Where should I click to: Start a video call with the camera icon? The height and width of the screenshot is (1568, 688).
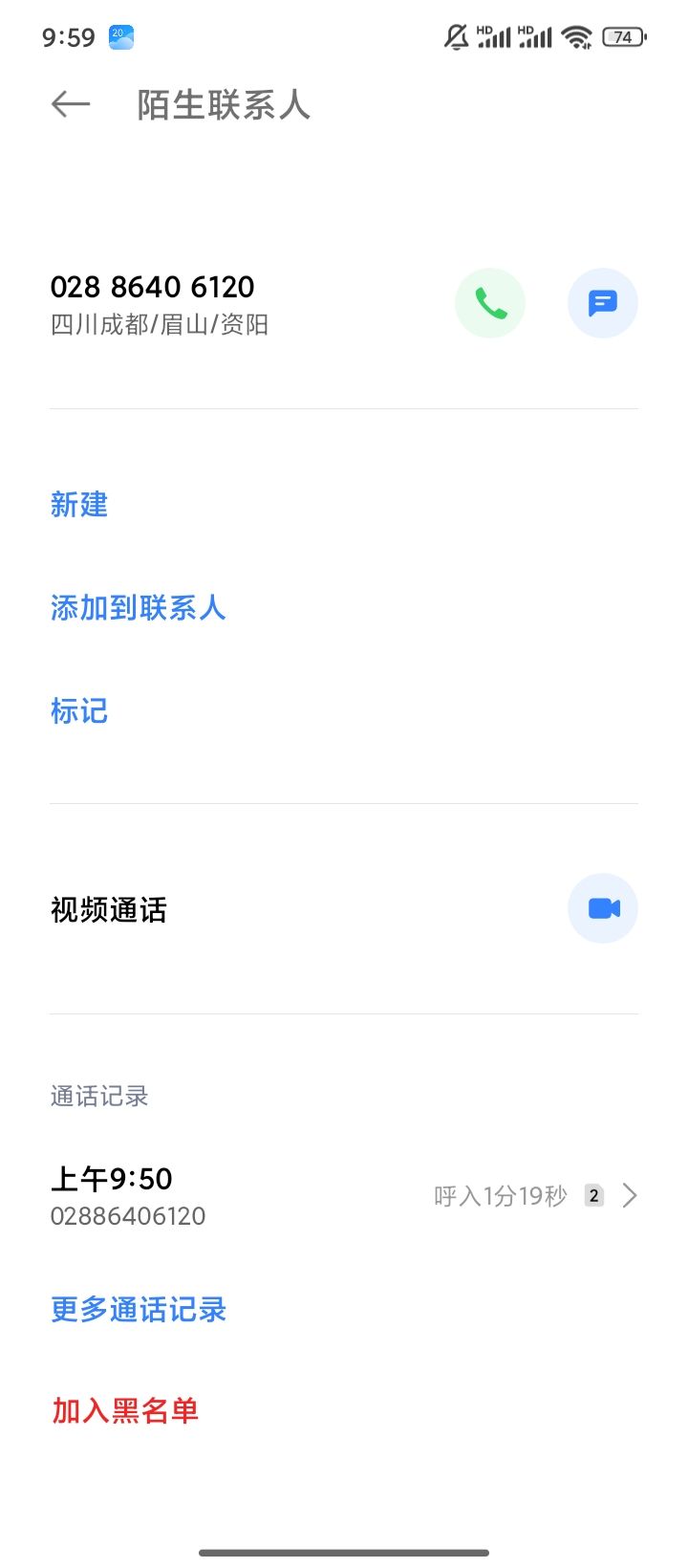pos(602,908)
